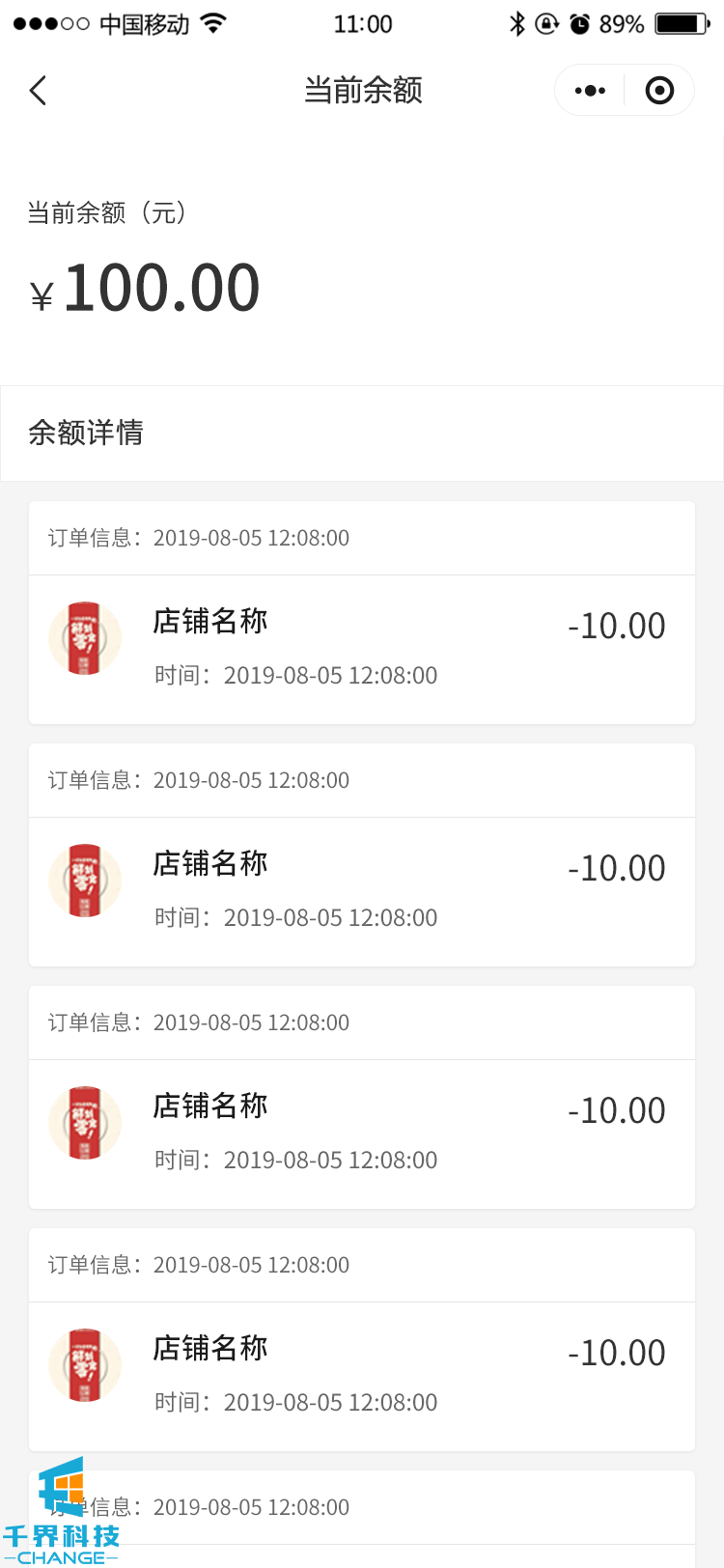
Task: Go back from the 当前余额 page
Action: click(x=39, y=91)
